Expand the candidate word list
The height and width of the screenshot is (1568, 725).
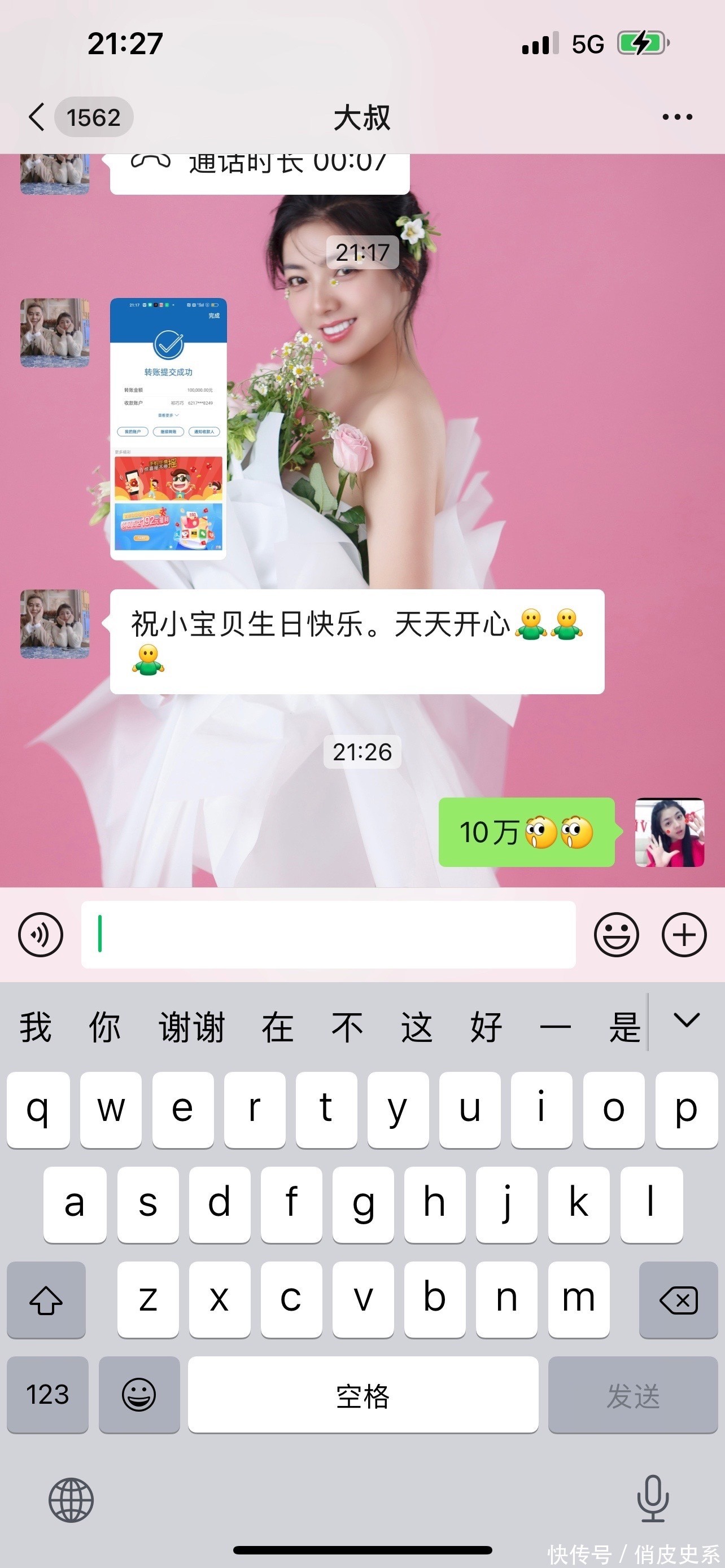coord(687,1021)
